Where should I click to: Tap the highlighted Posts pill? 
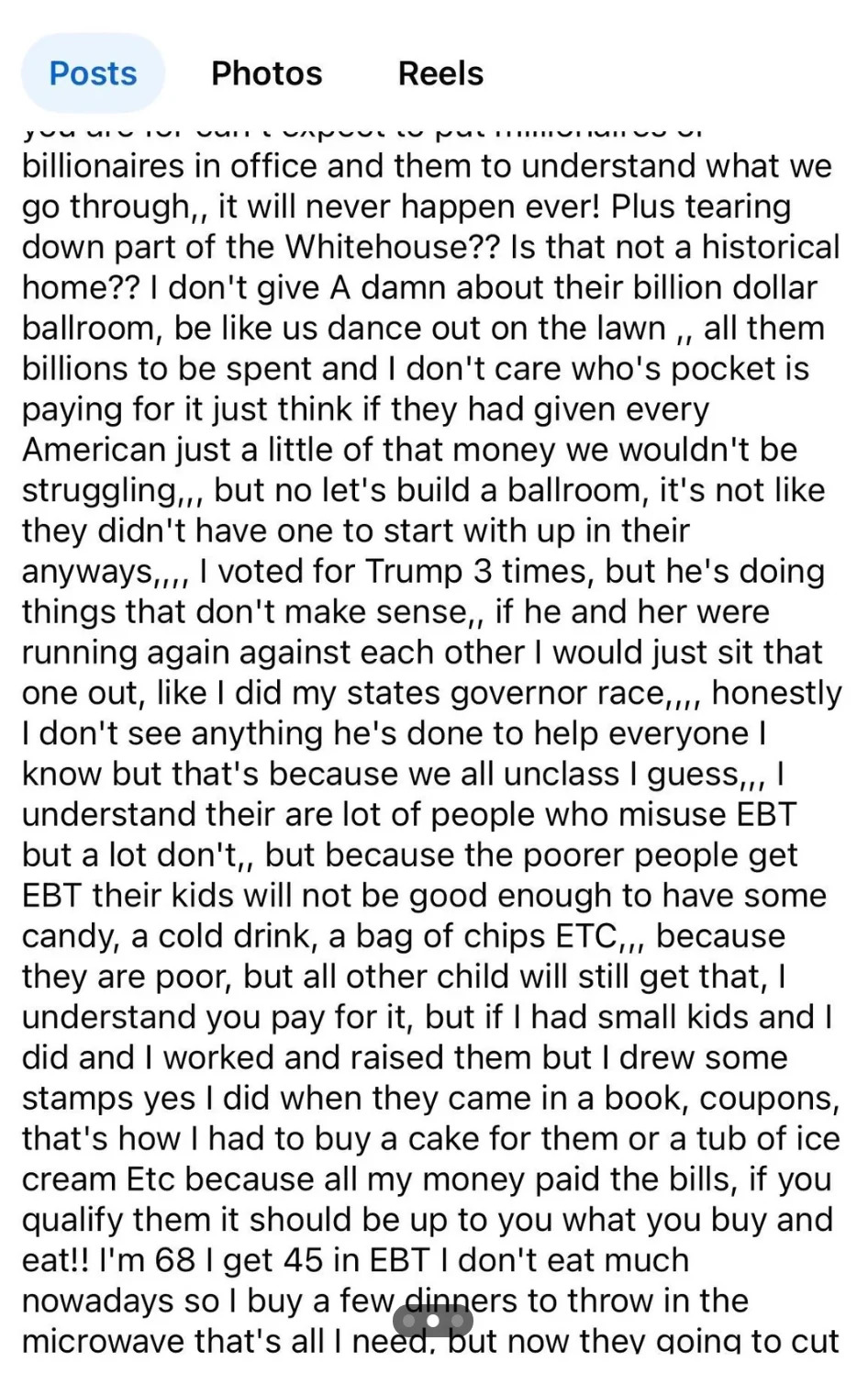[x=92, y=73]
